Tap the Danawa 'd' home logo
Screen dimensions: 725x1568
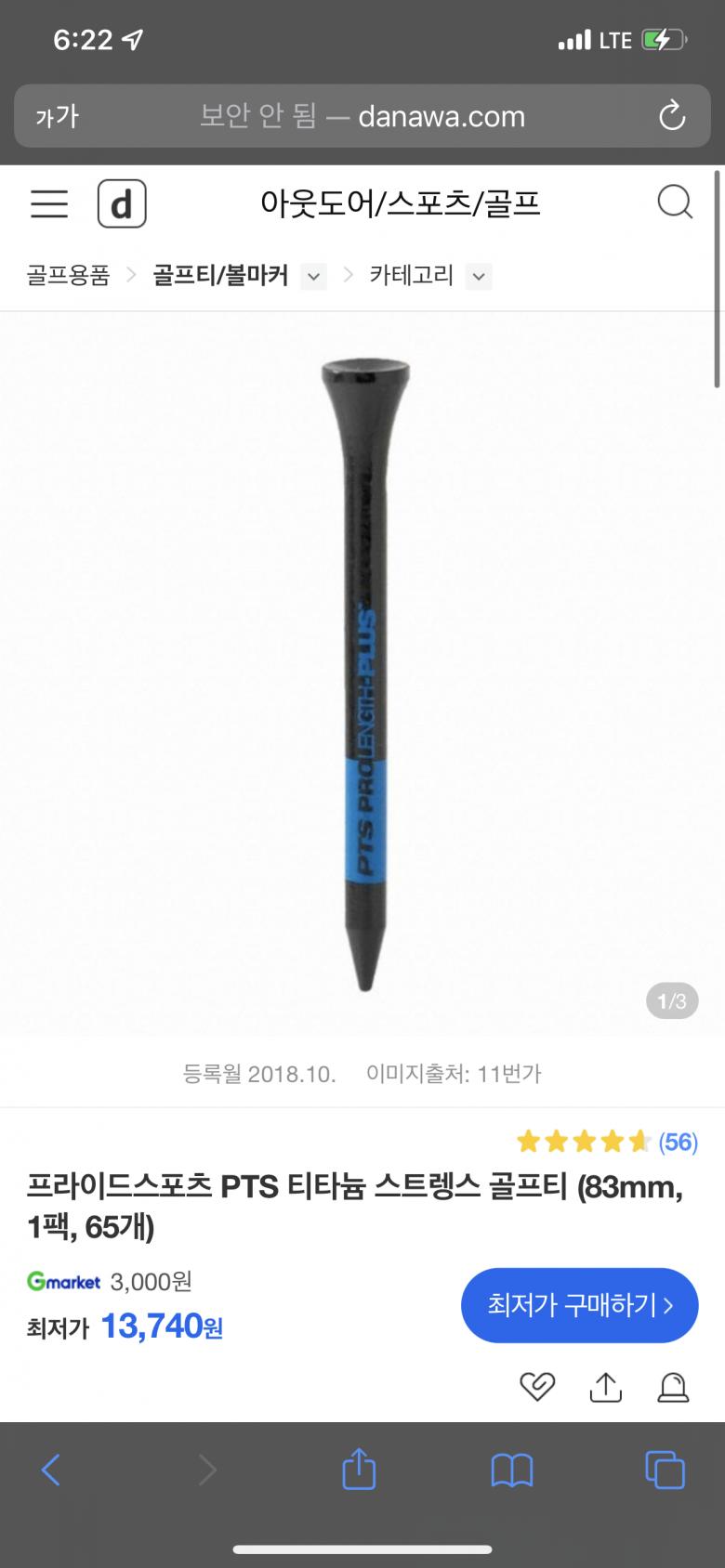pos(122,203)
